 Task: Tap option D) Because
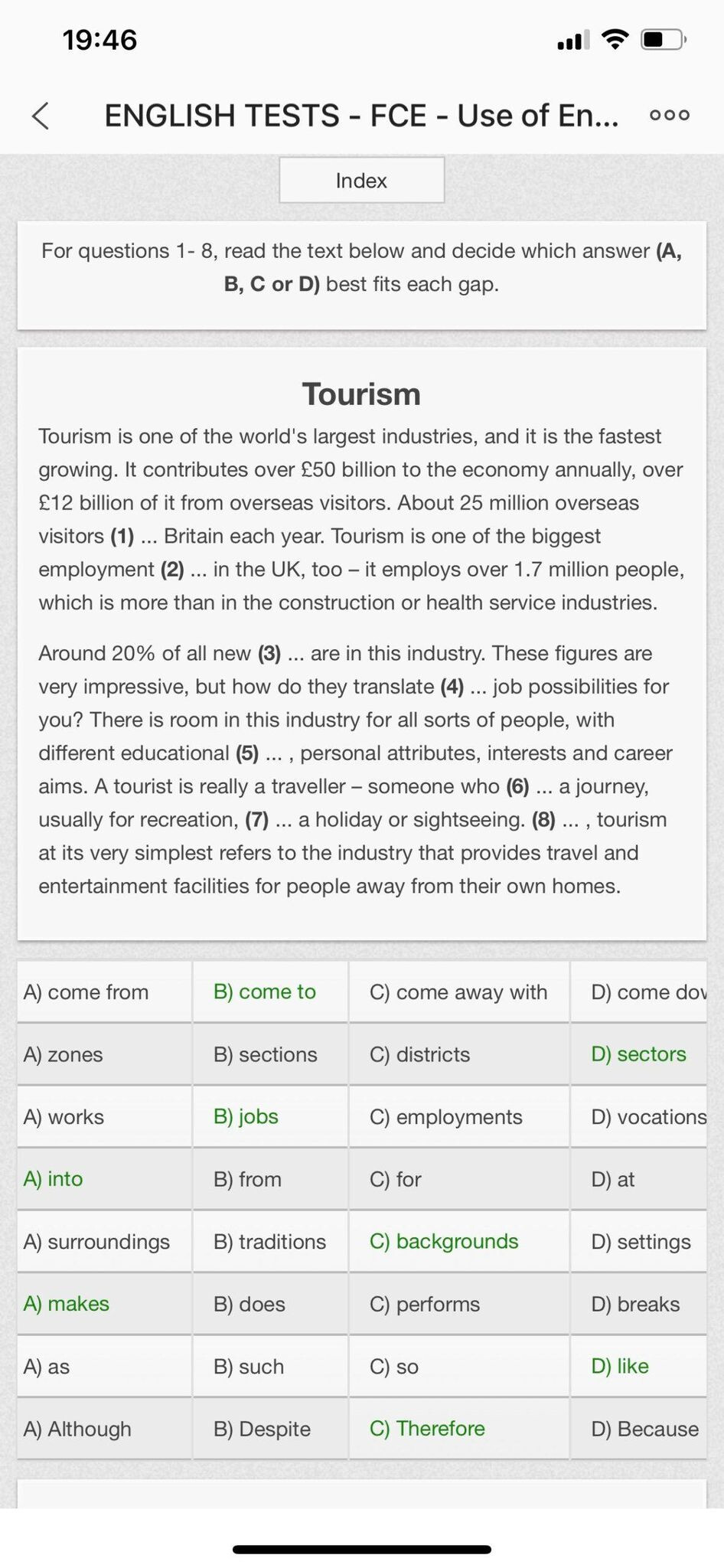(x=644, y=1429)
